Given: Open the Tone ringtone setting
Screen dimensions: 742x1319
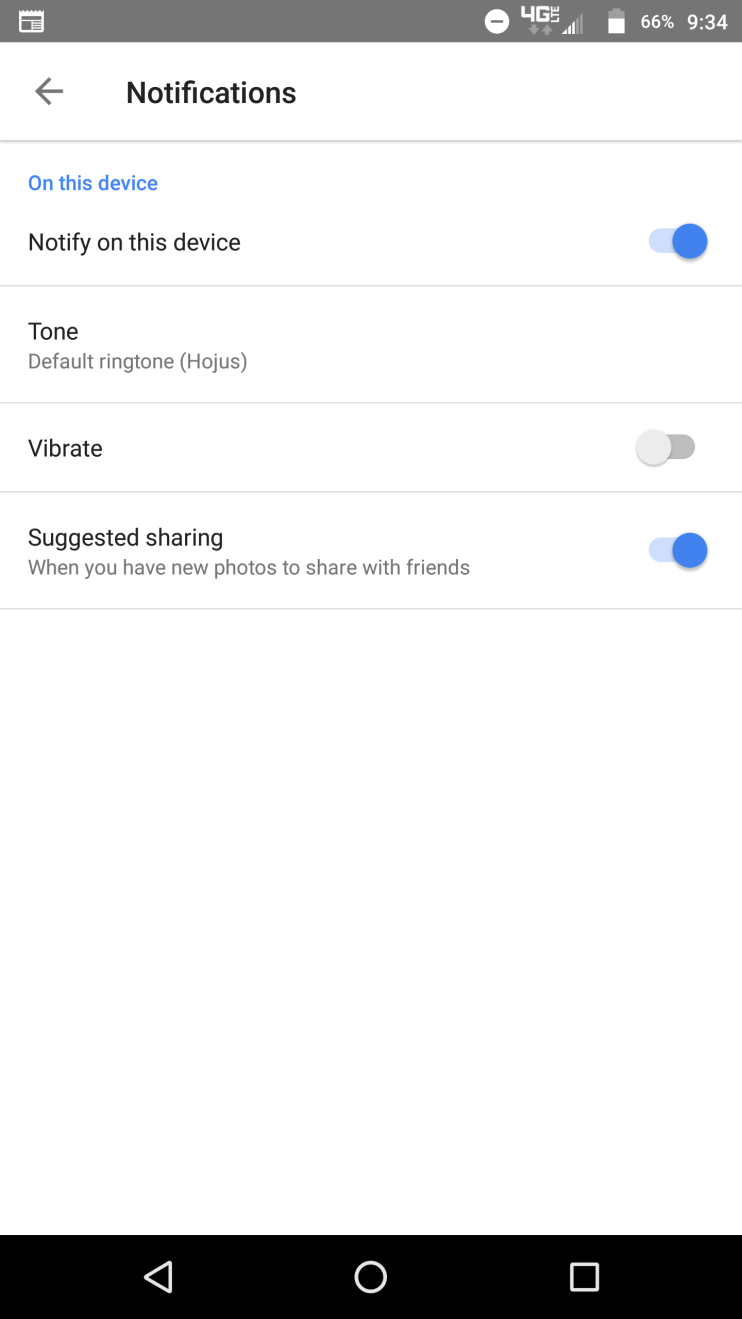Looking at the screenshot, I should coord(371,345).
